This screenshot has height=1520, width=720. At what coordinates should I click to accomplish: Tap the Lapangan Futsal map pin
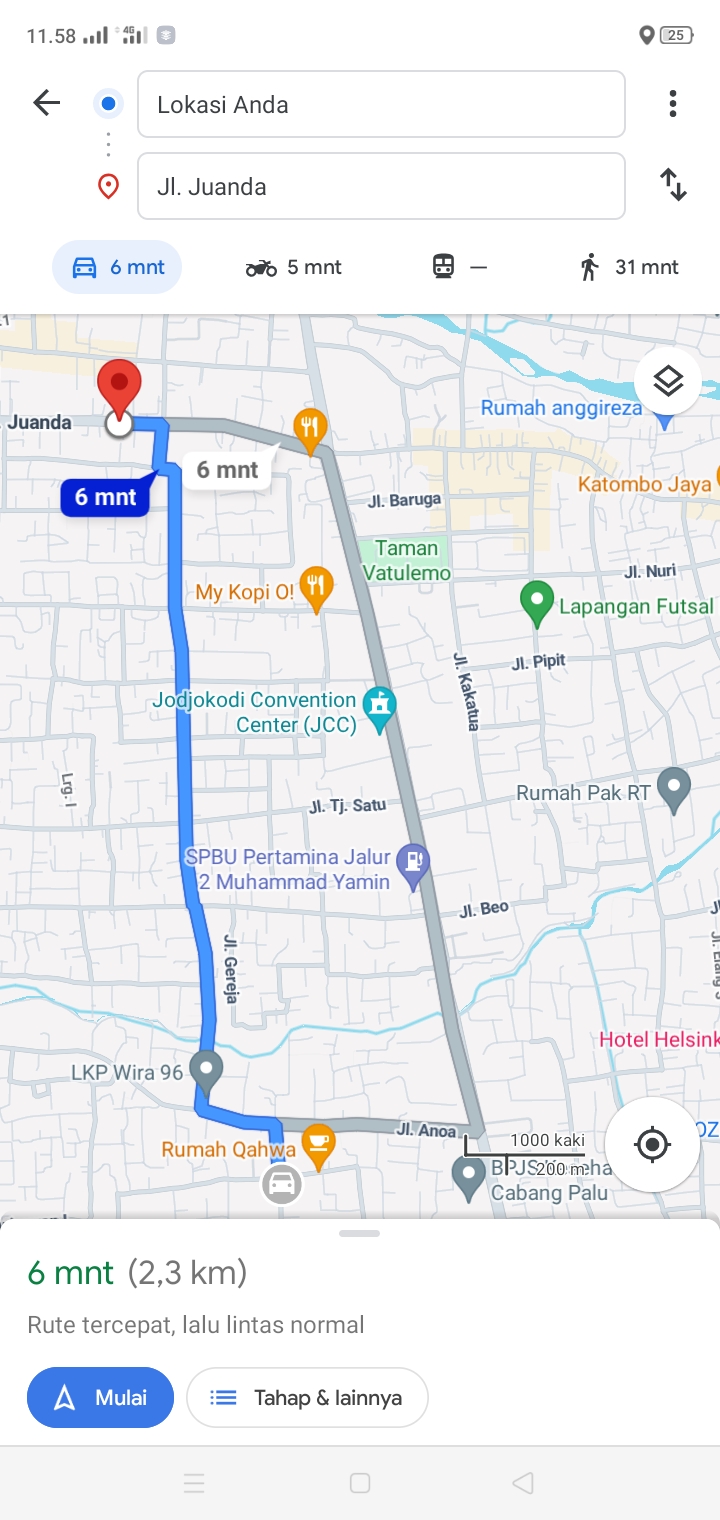[537, 603]
